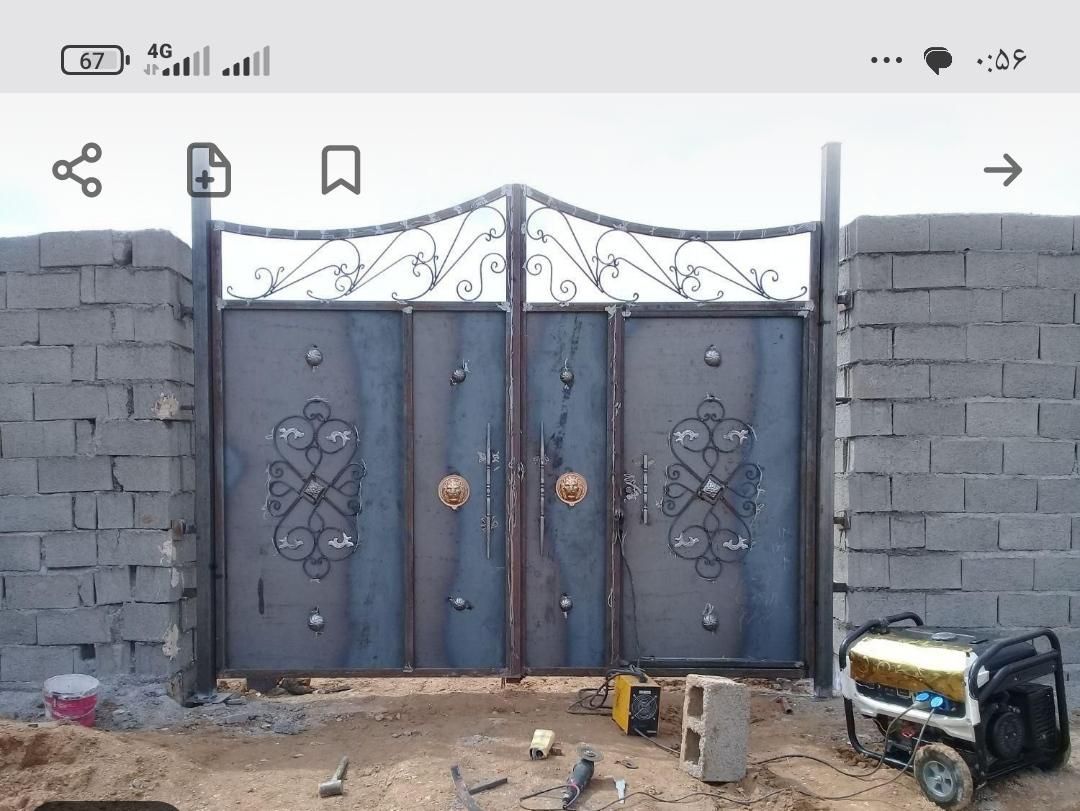The image size is (1080, 811).
Task: Bookmark this listing
Action: coord(341,170)
